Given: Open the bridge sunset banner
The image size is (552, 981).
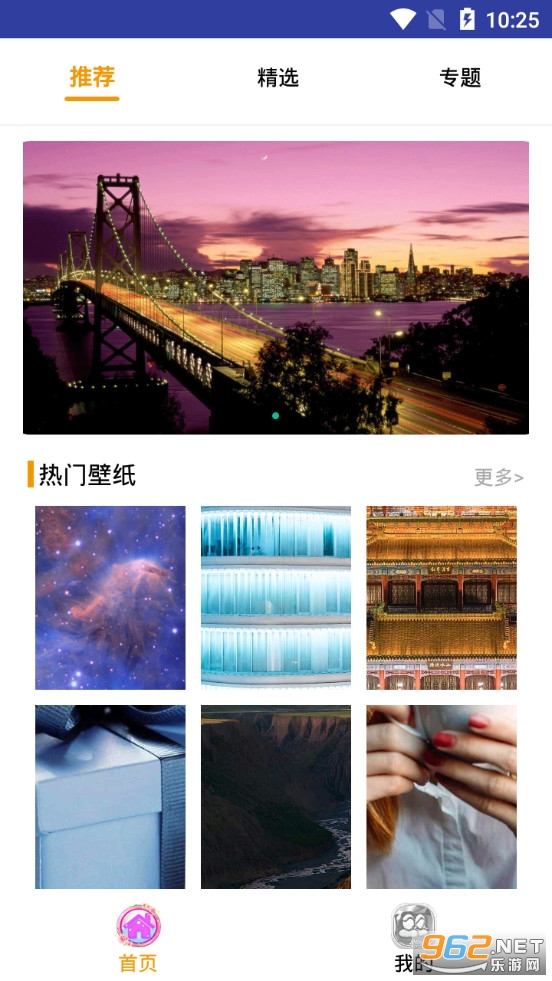Looking at the screenshot, I should 276,287.
